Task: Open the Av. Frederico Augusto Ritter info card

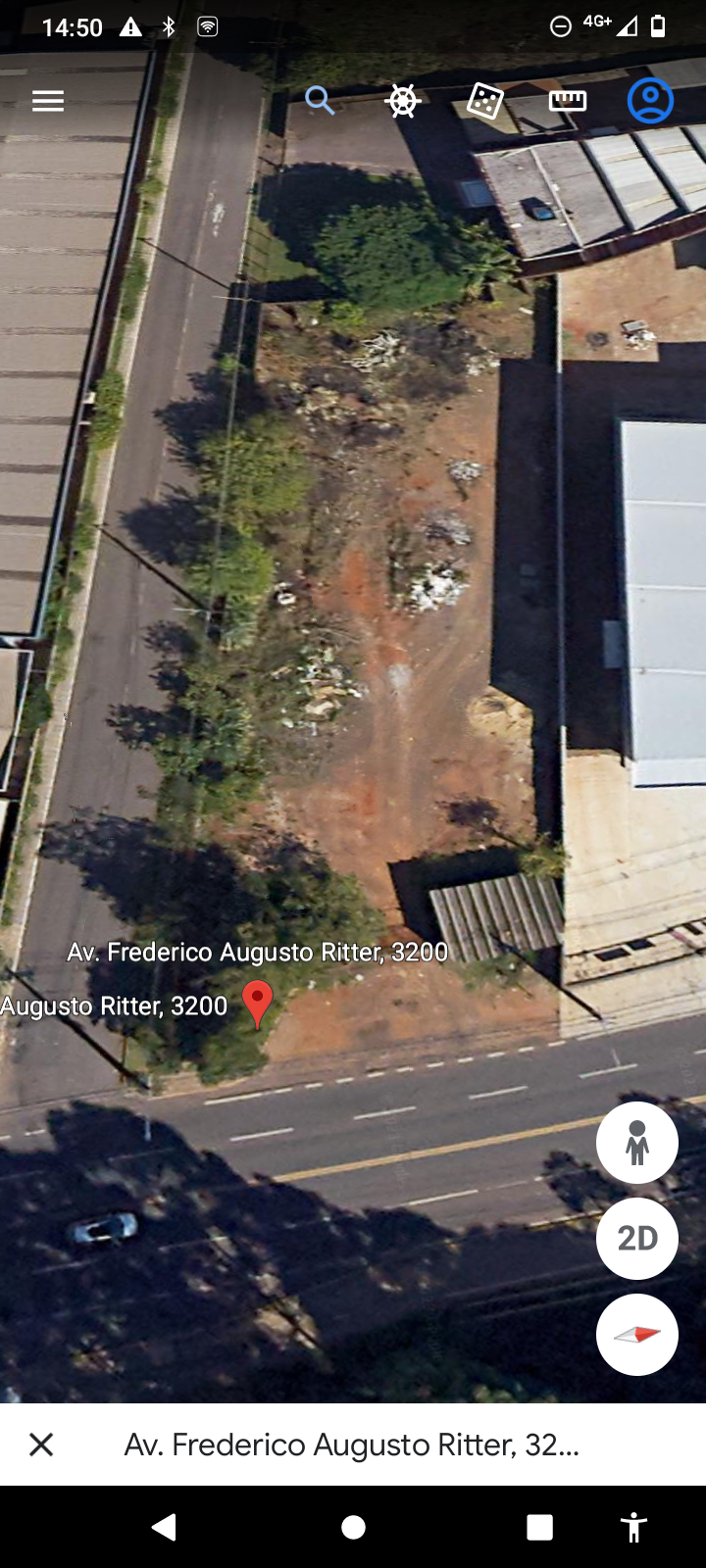Action: [x=353, y=1445]
